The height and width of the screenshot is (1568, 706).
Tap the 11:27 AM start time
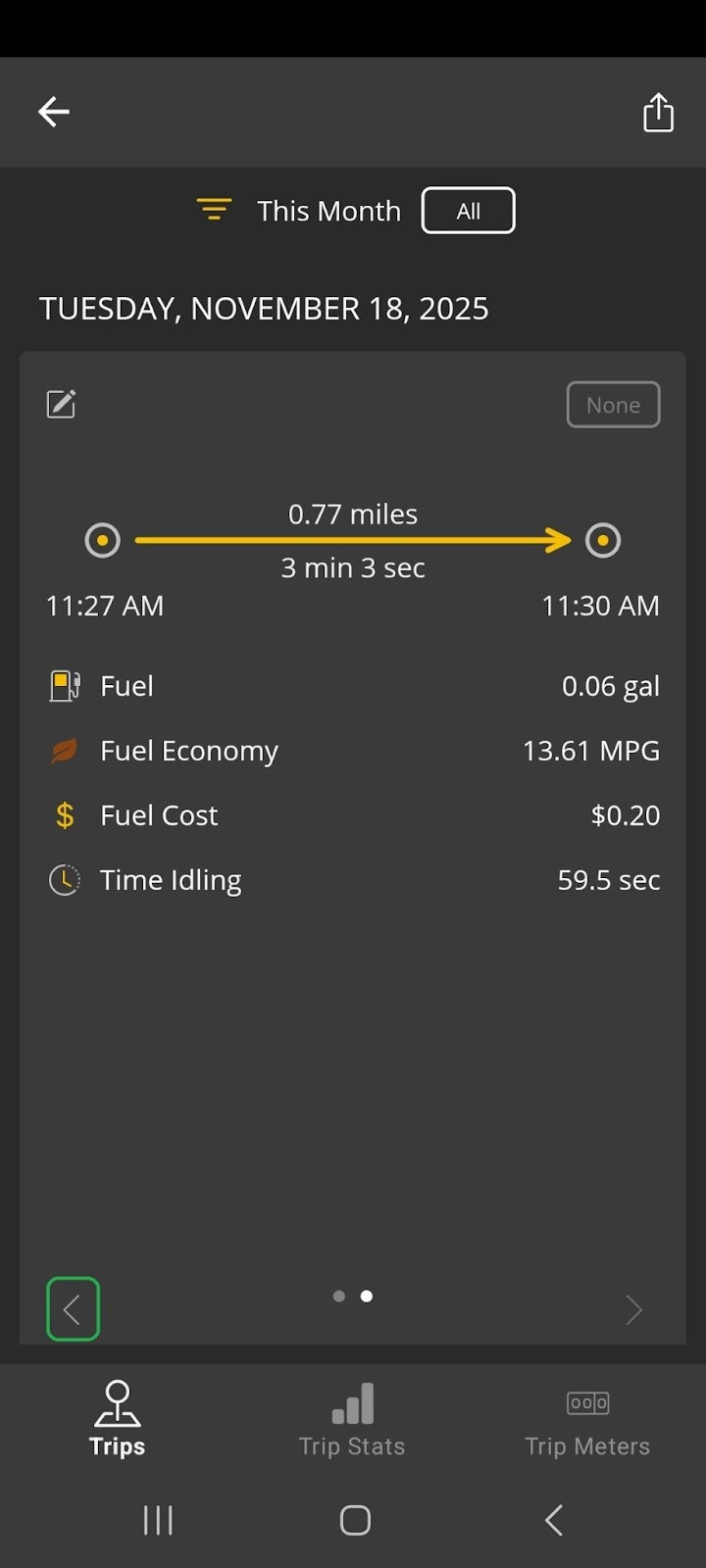coord(104,605)
